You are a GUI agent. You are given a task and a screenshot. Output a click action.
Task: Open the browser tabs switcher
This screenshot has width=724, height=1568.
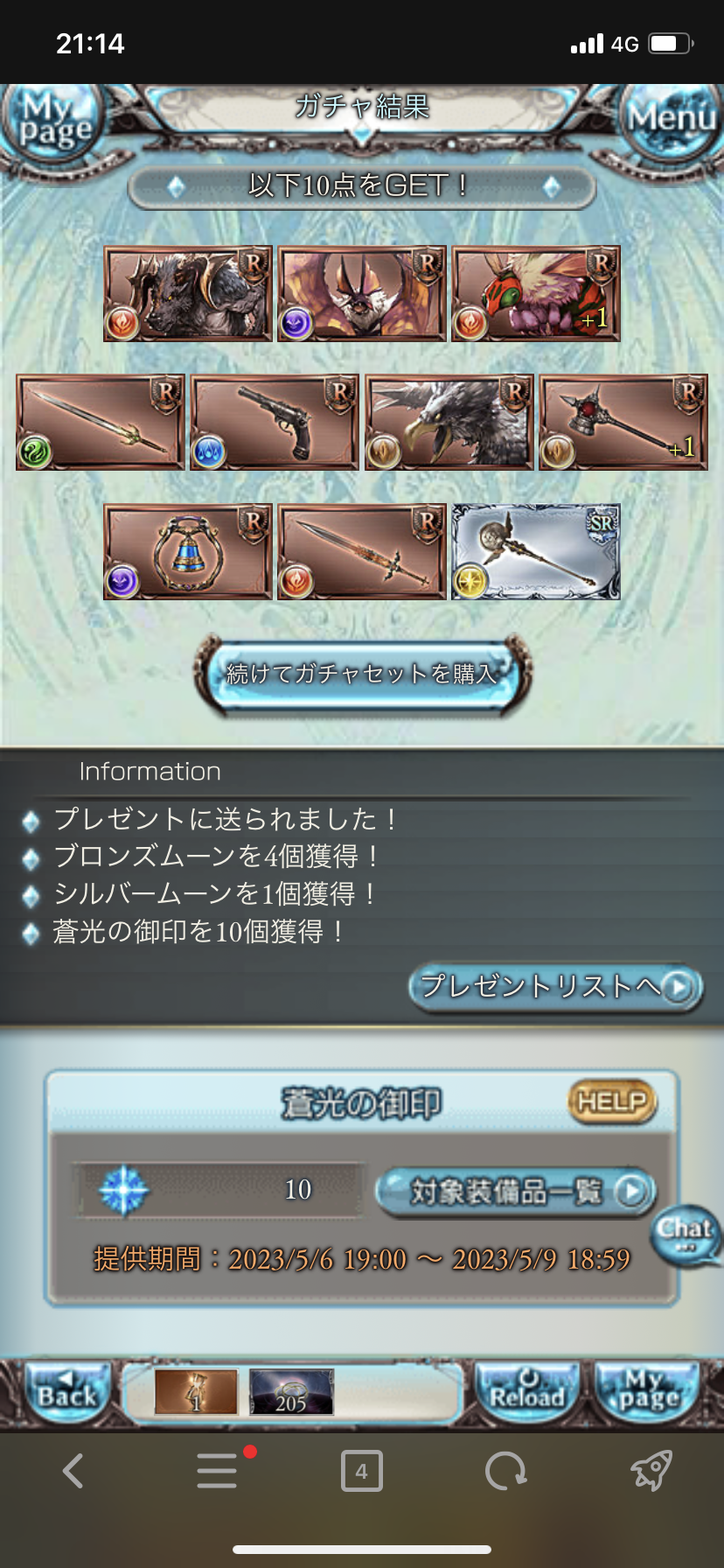click(x=361, y=1471)
